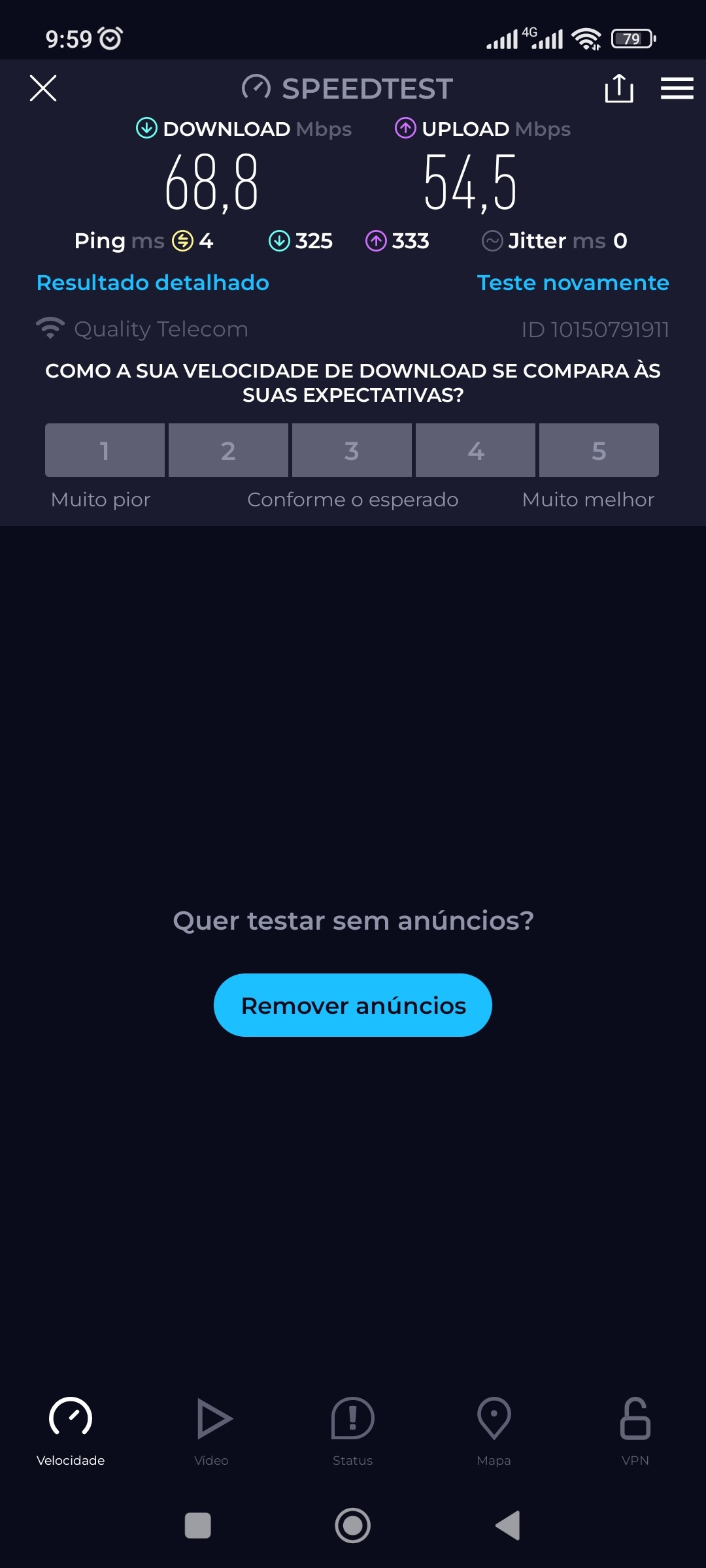Open the Status tab

pyautogui.click(x=353, y=1431)
